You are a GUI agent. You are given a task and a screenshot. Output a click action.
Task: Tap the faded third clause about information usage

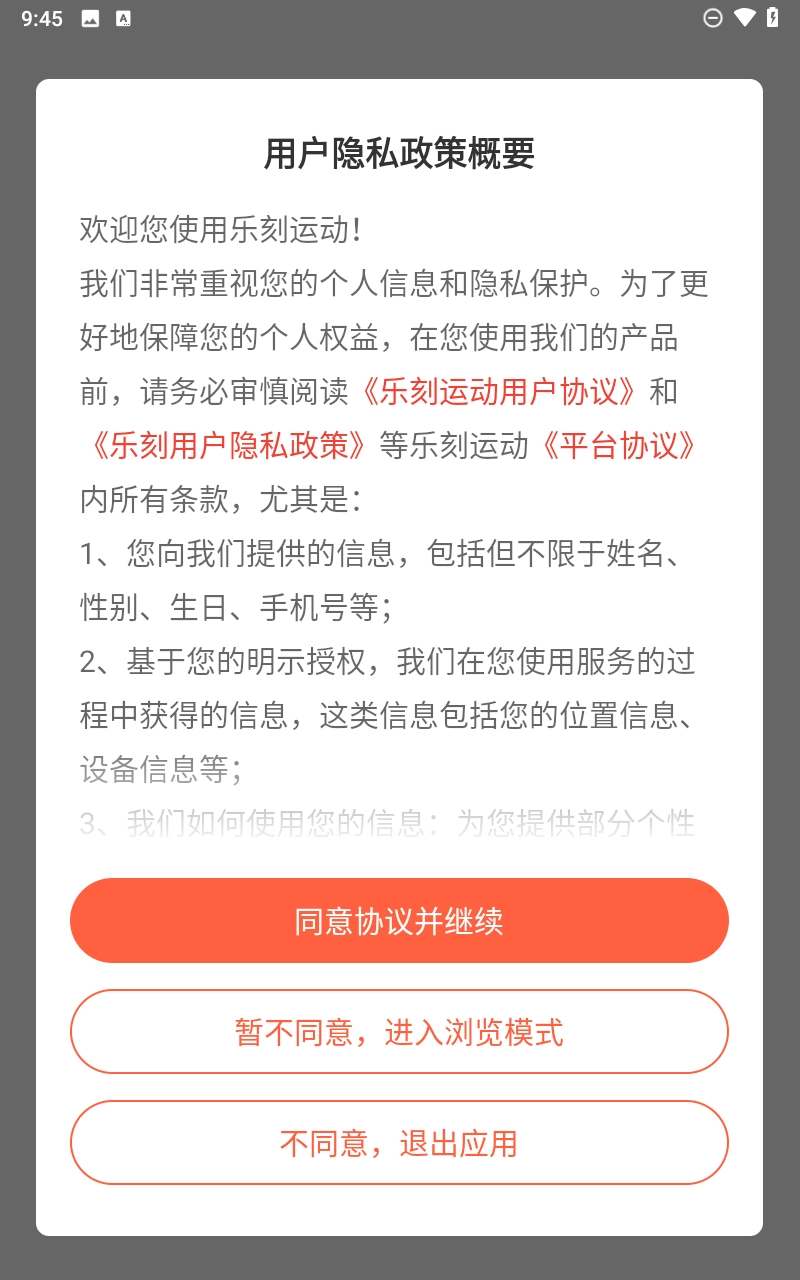click(399, 822)
